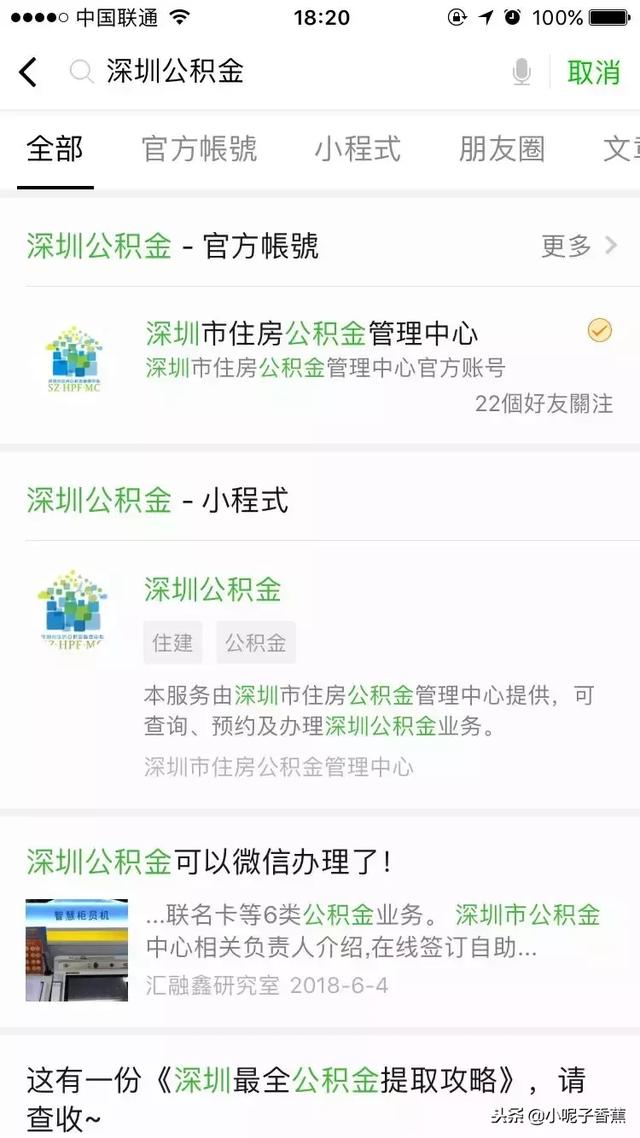Go back using the arrow icon
Screen dimensions: 640x1138
pyautogui.click(x=28, y=72)
